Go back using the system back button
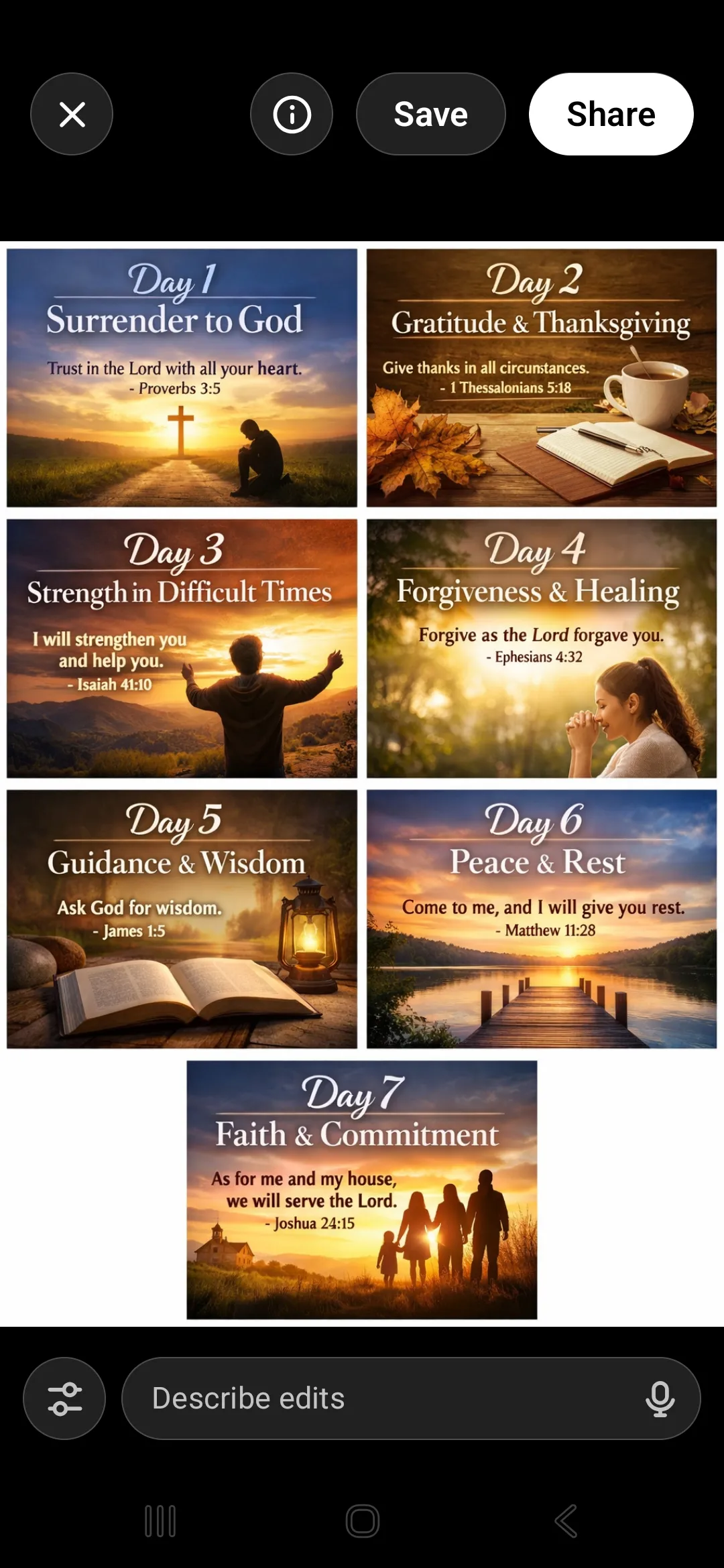 point(565,1520)
